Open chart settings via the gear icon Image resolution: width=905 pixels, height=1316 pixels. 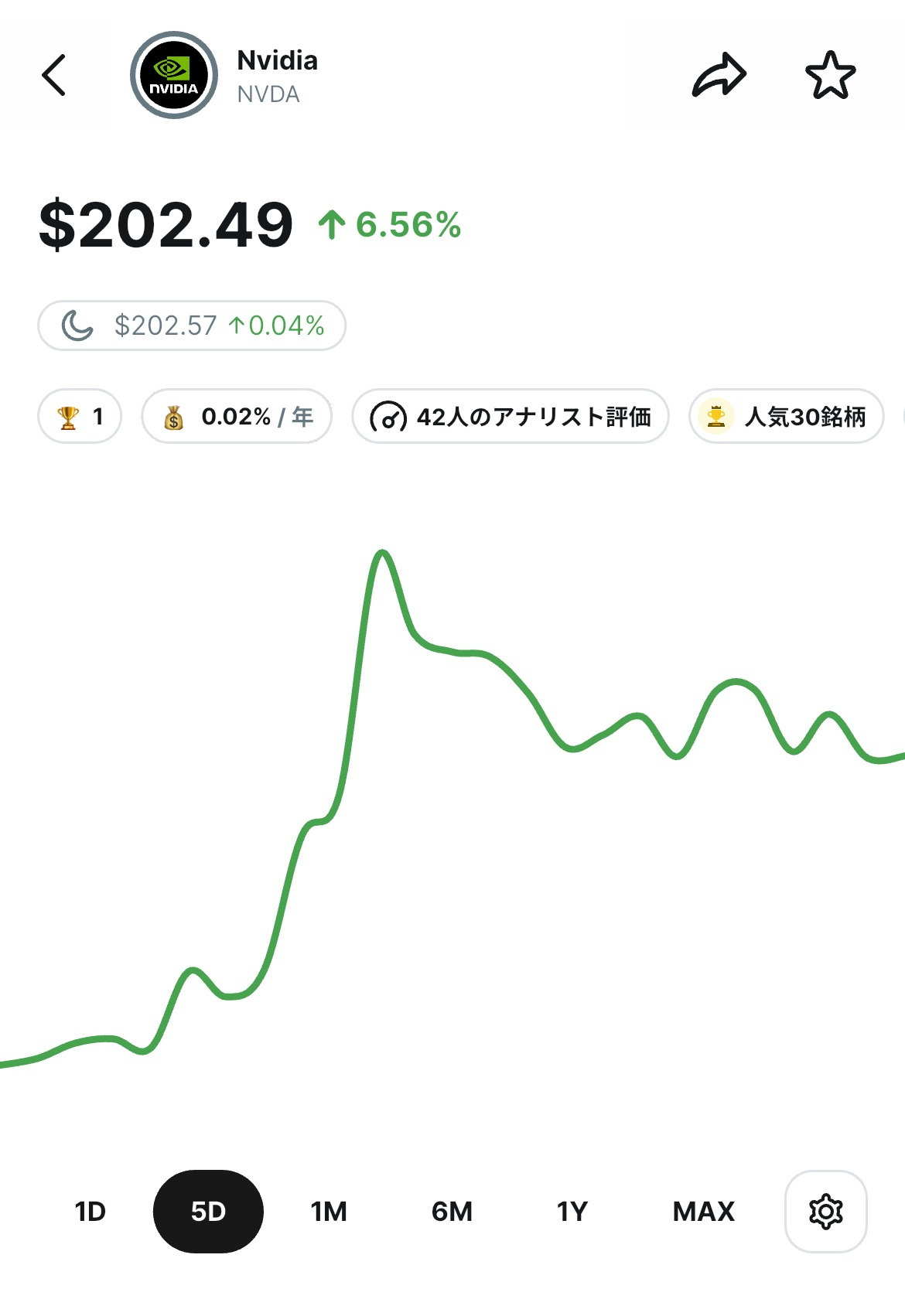[825, 1212]
